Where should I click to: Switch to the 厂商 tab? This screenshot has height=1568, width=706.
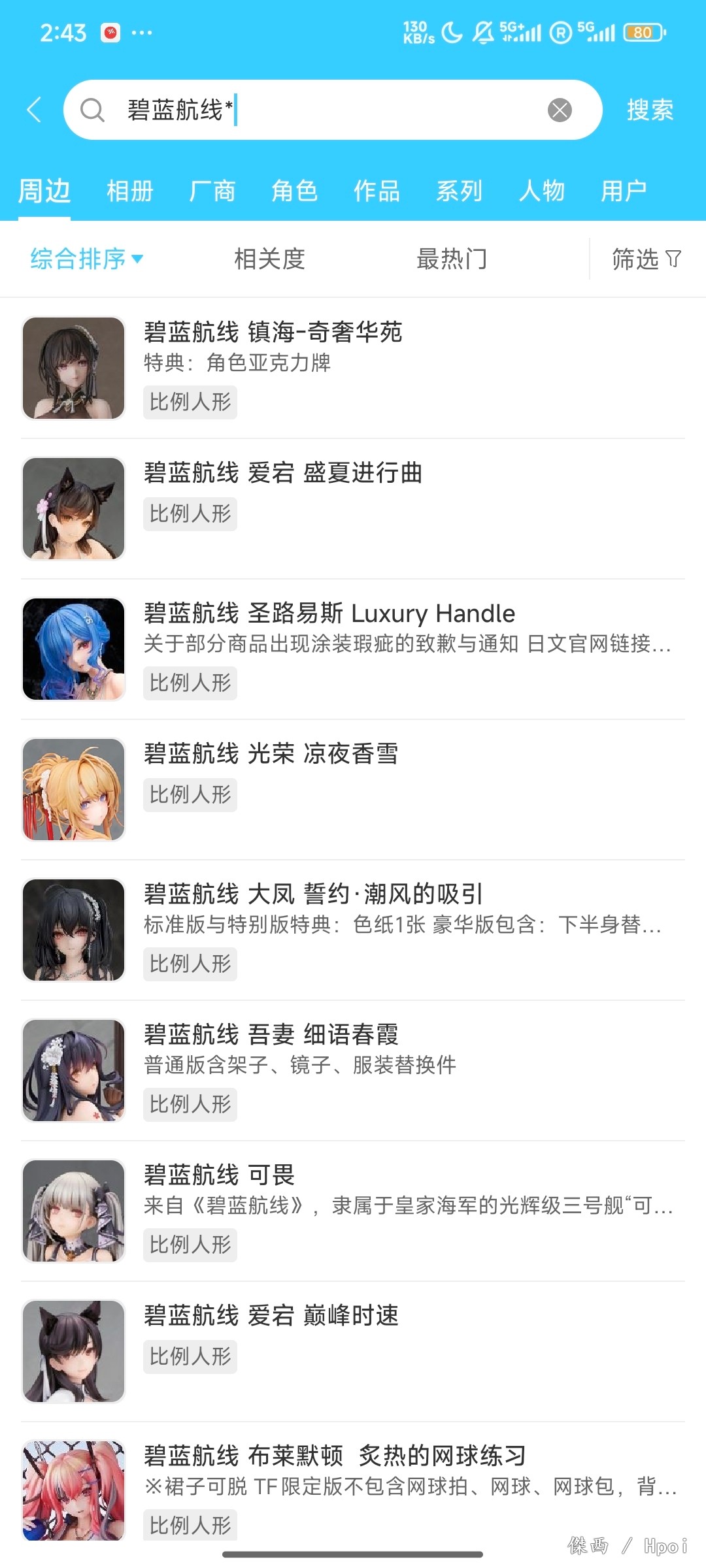pyautogui.click(x=212, y=191)
